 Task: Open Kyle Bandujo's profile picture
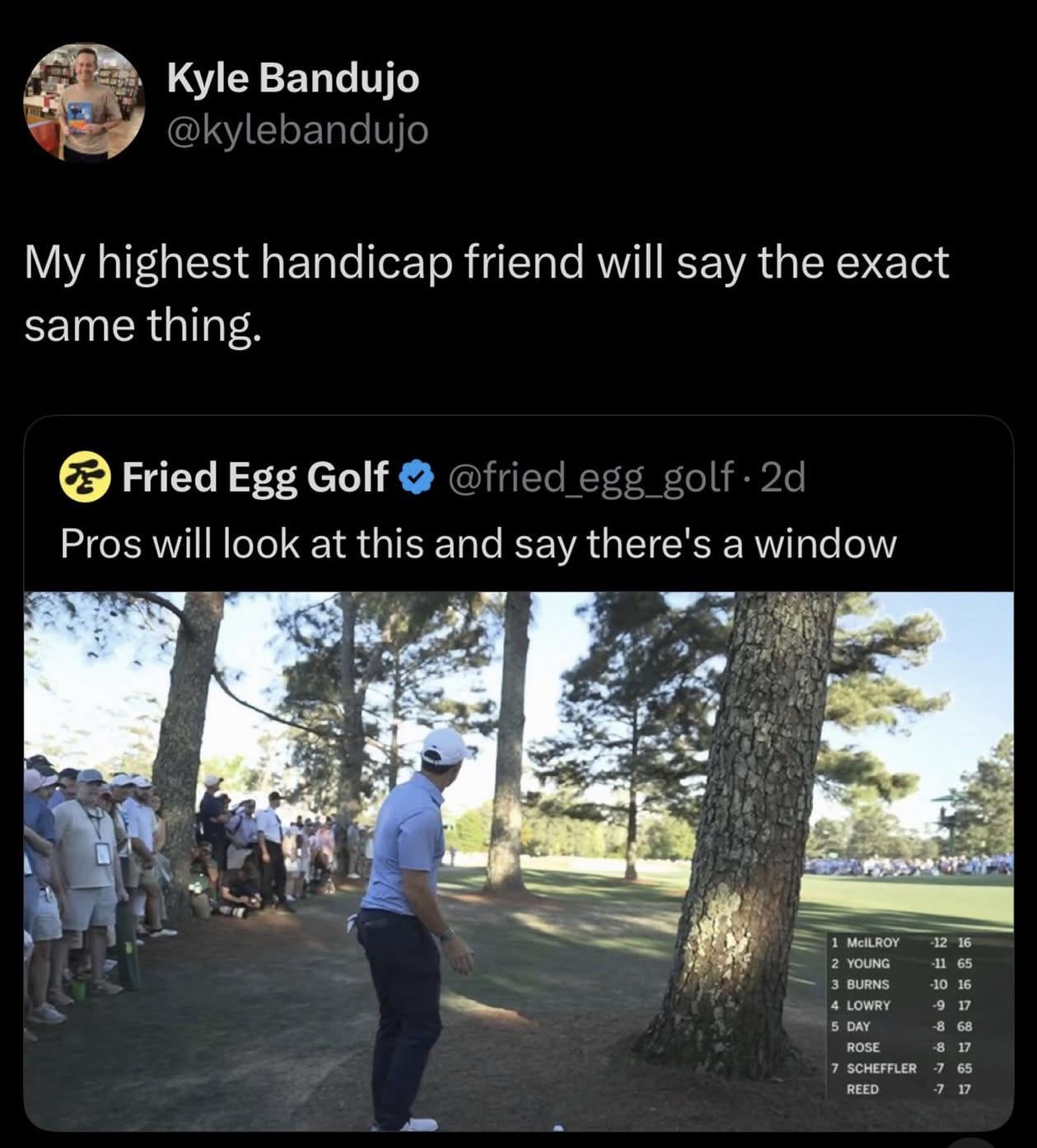tap(85, 103)
